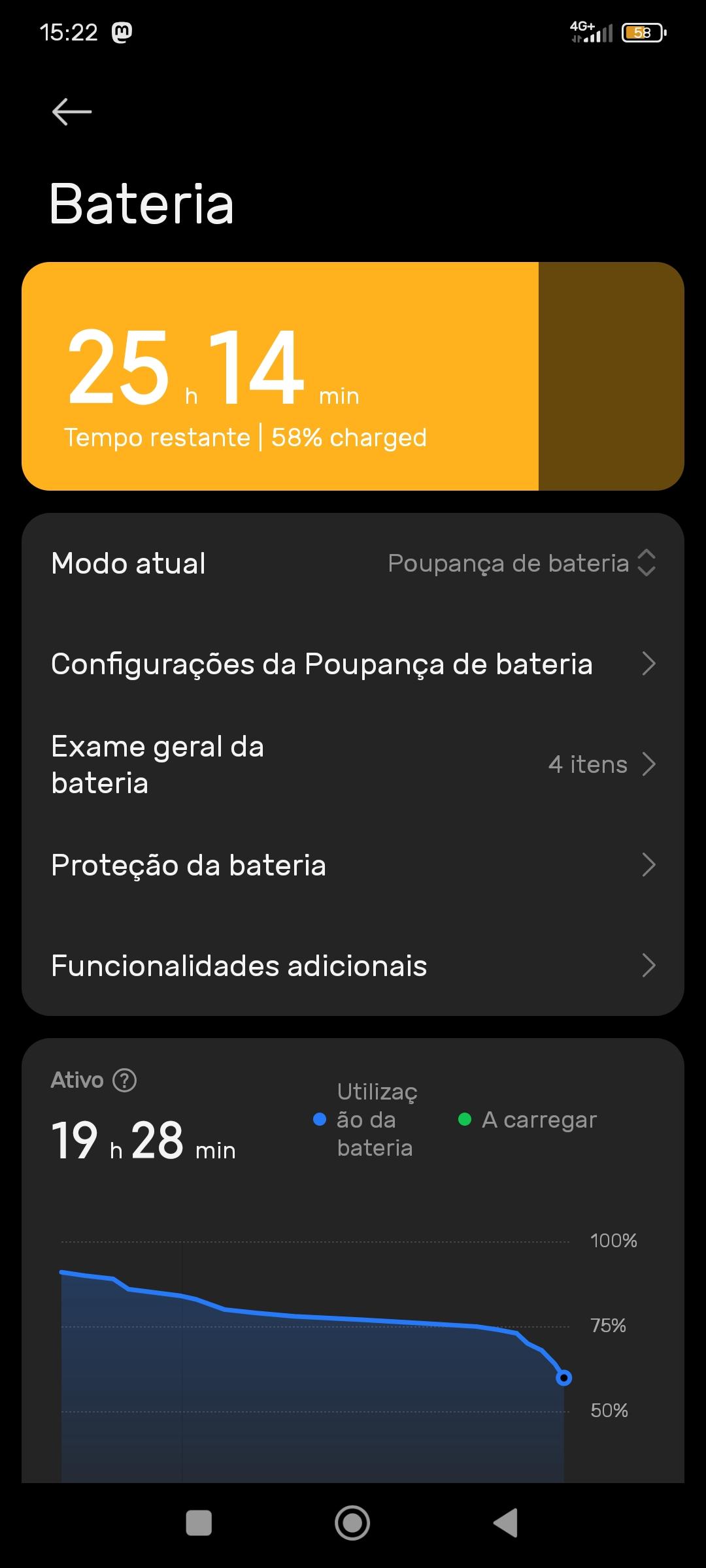This screenshot has height=1568, width=706.
Task: Open Configurações da Poupança de bateria
Action: click(353, 664)
